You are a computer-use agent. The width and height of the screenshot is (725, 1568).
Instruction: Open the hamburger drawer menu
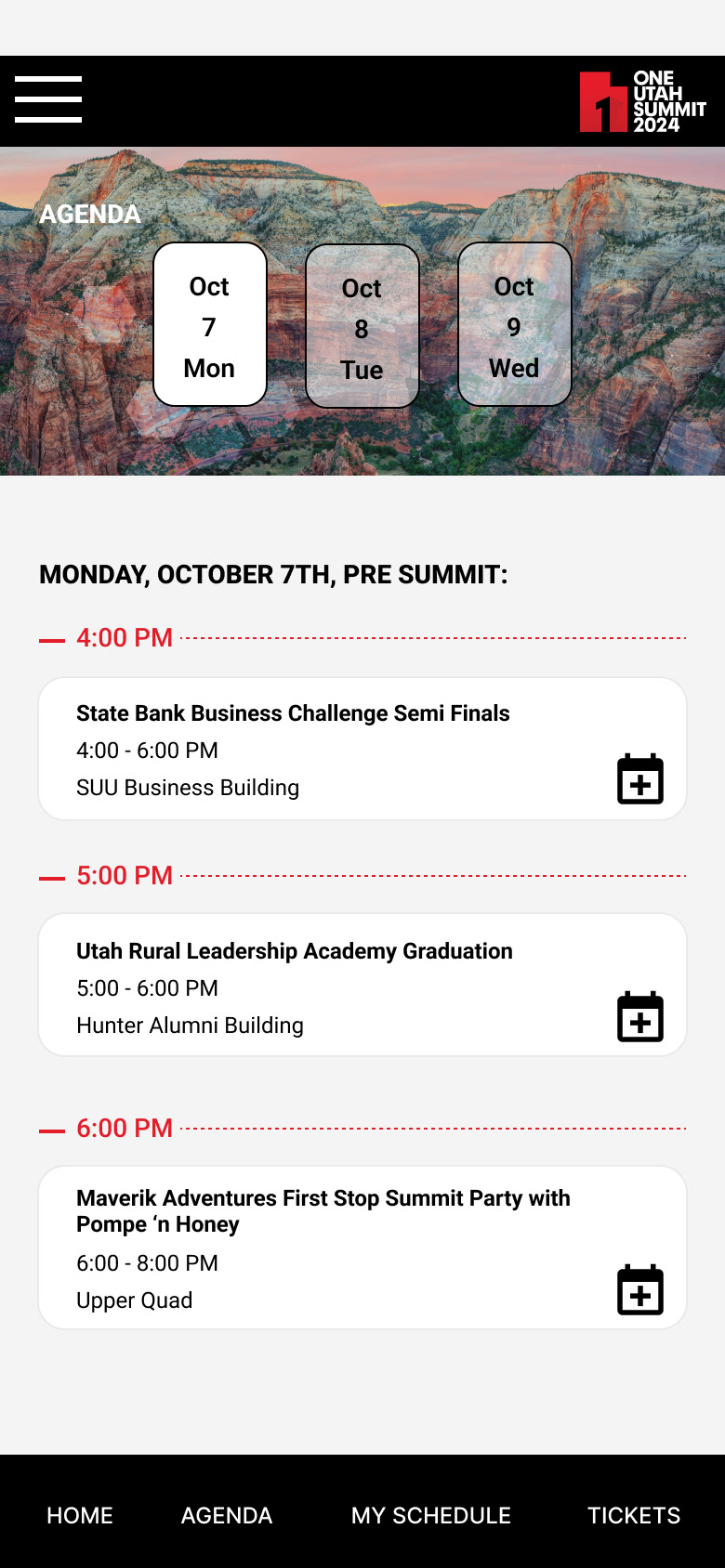[48, 99]
